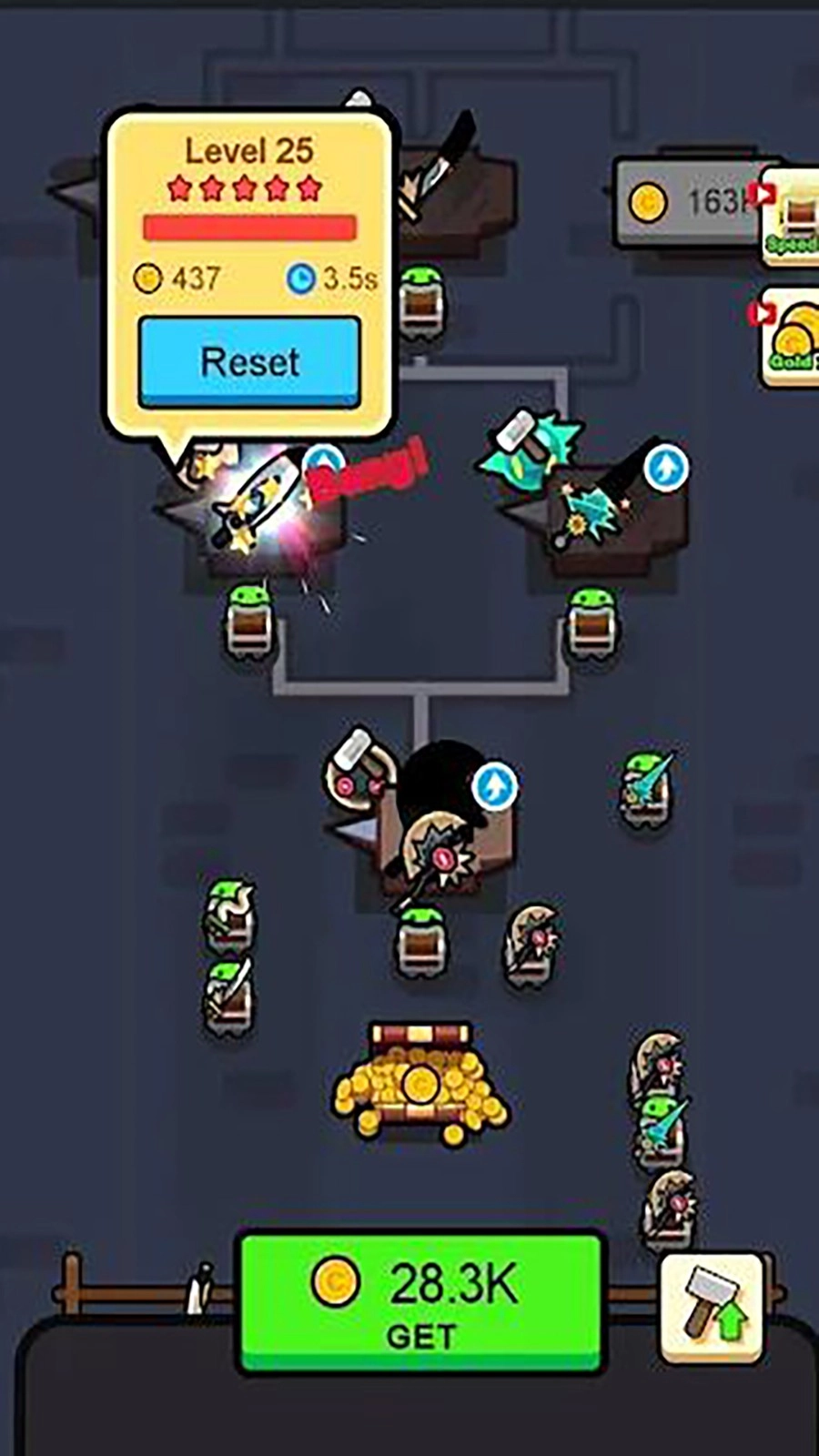The image size is (819, 1456).
Task: Open the hammer upgrade button
Action: [x=713, y=1307]
